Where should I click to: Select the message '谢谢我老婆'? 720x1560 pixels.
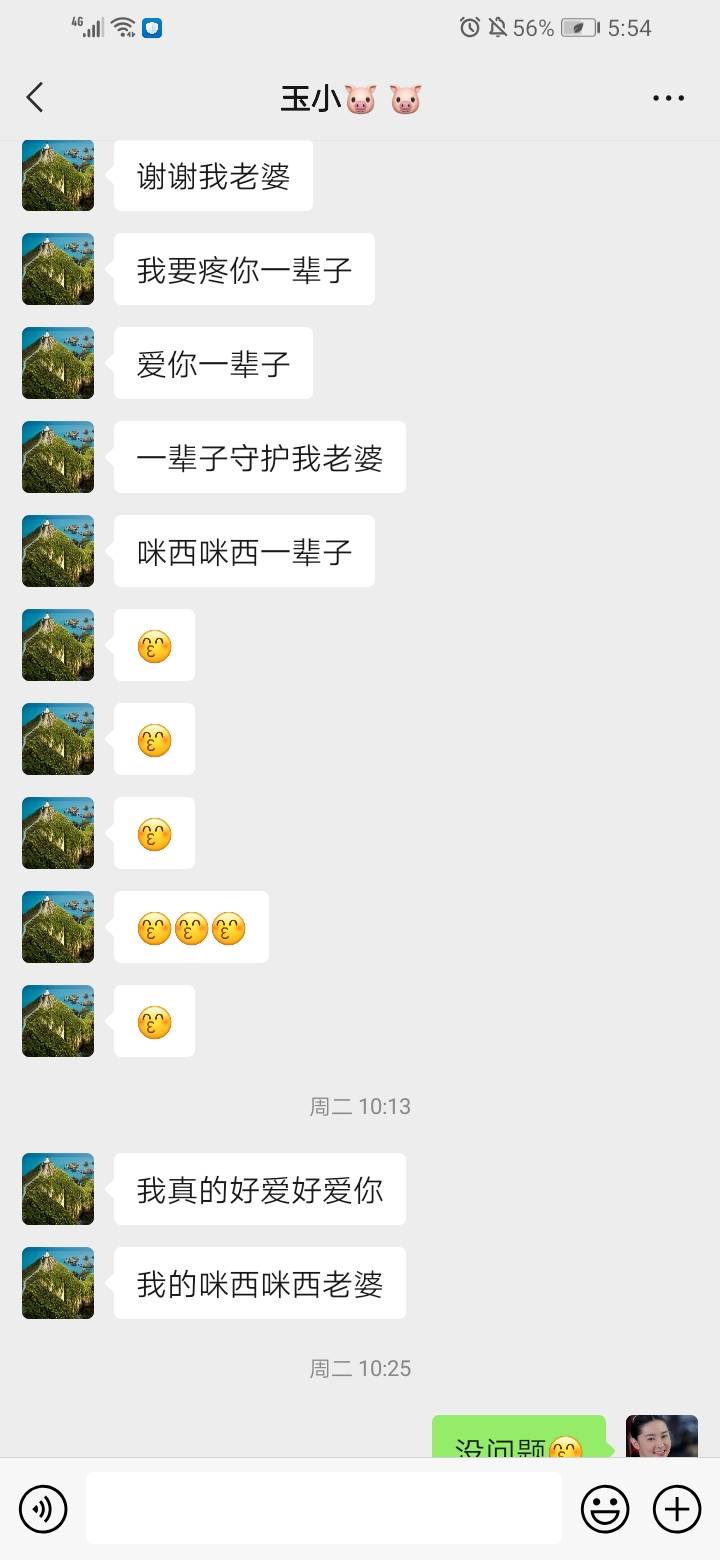(212, 175)
